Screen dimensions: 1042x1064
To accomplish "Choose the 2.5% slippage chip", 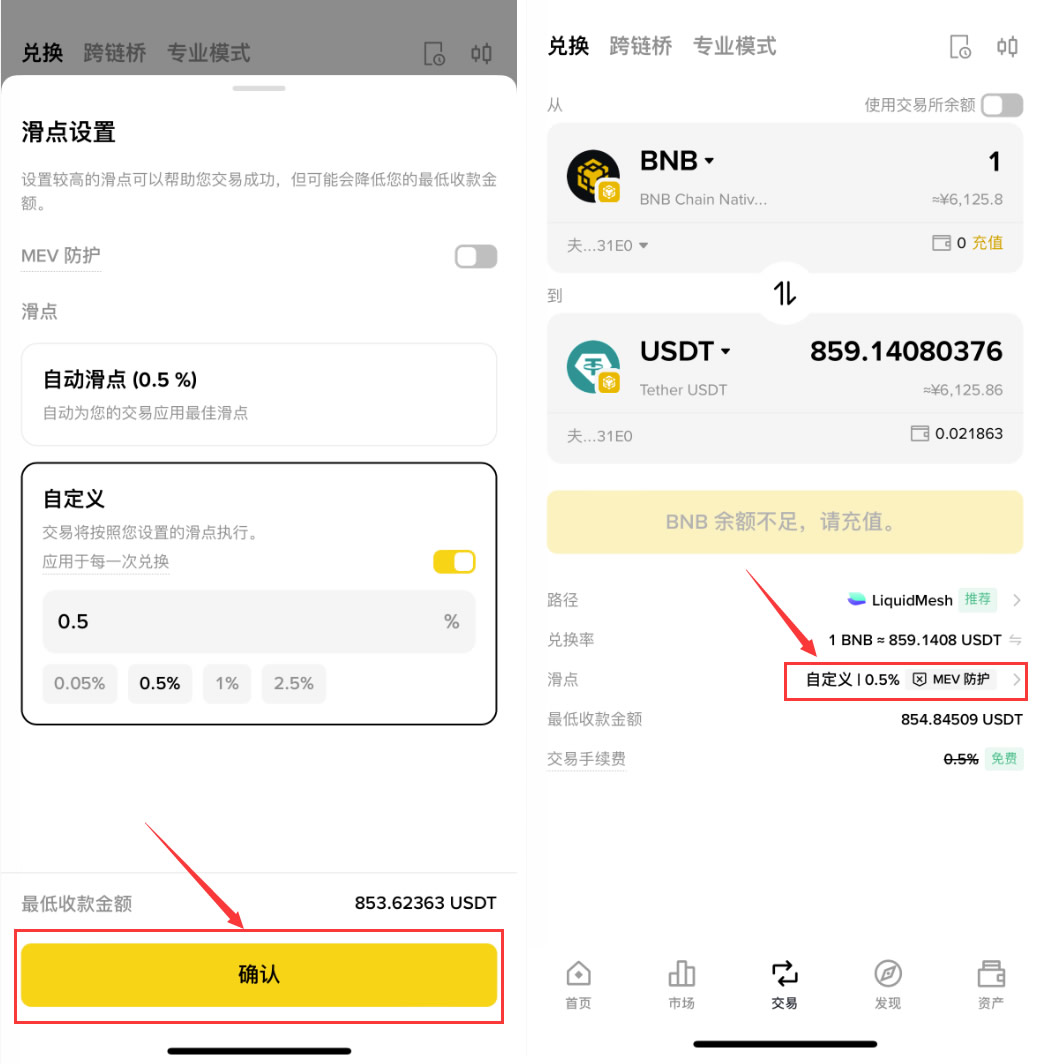I will [294, 684].
